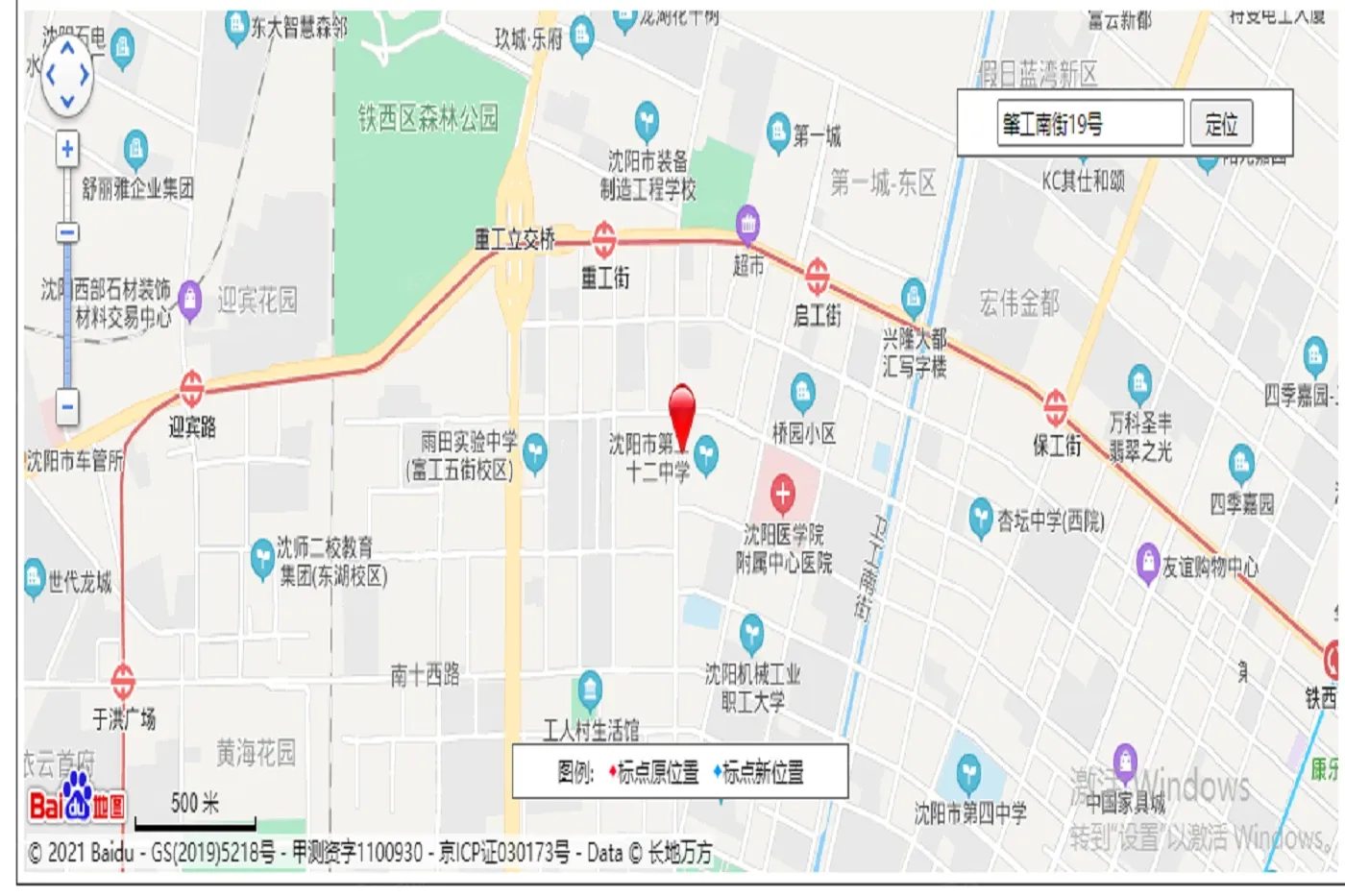Screen dimensions: 1345x896
Task: Pan map left with the left arrow
Action: point(50,75)
